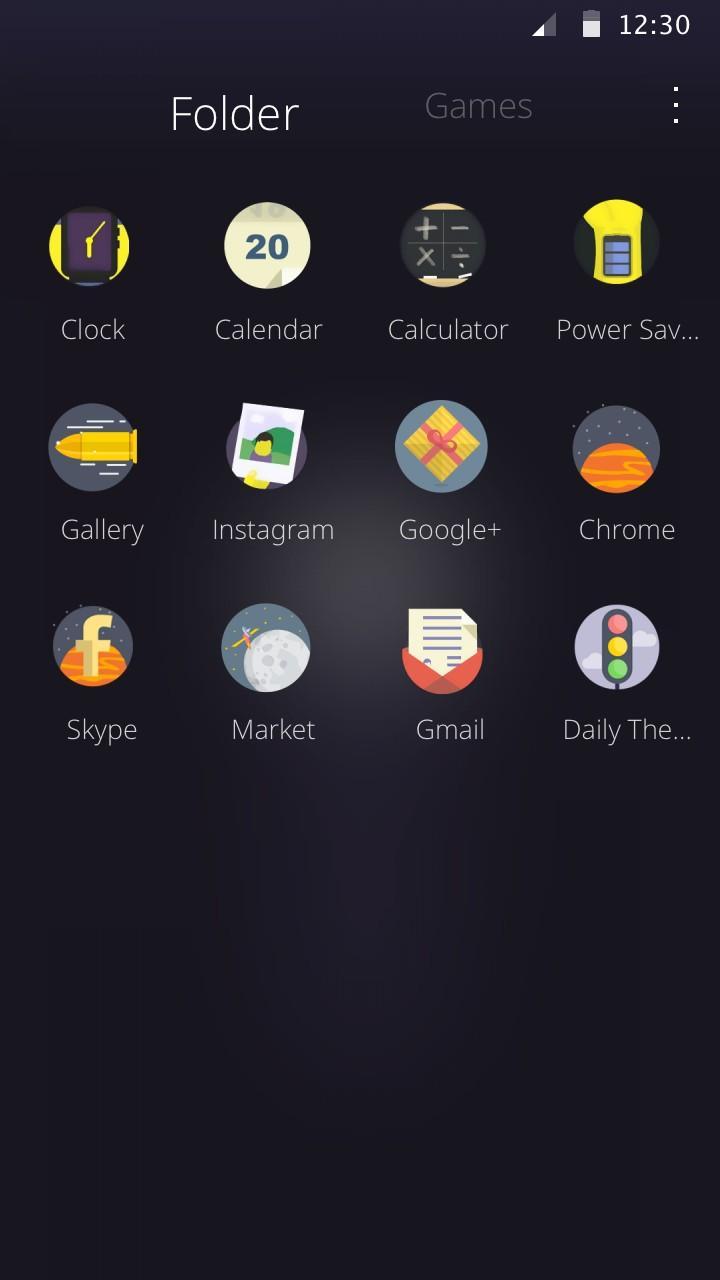The width and height of the screenshot is (720, 1280).
Task: Open Skype
Action: point(93,647)
